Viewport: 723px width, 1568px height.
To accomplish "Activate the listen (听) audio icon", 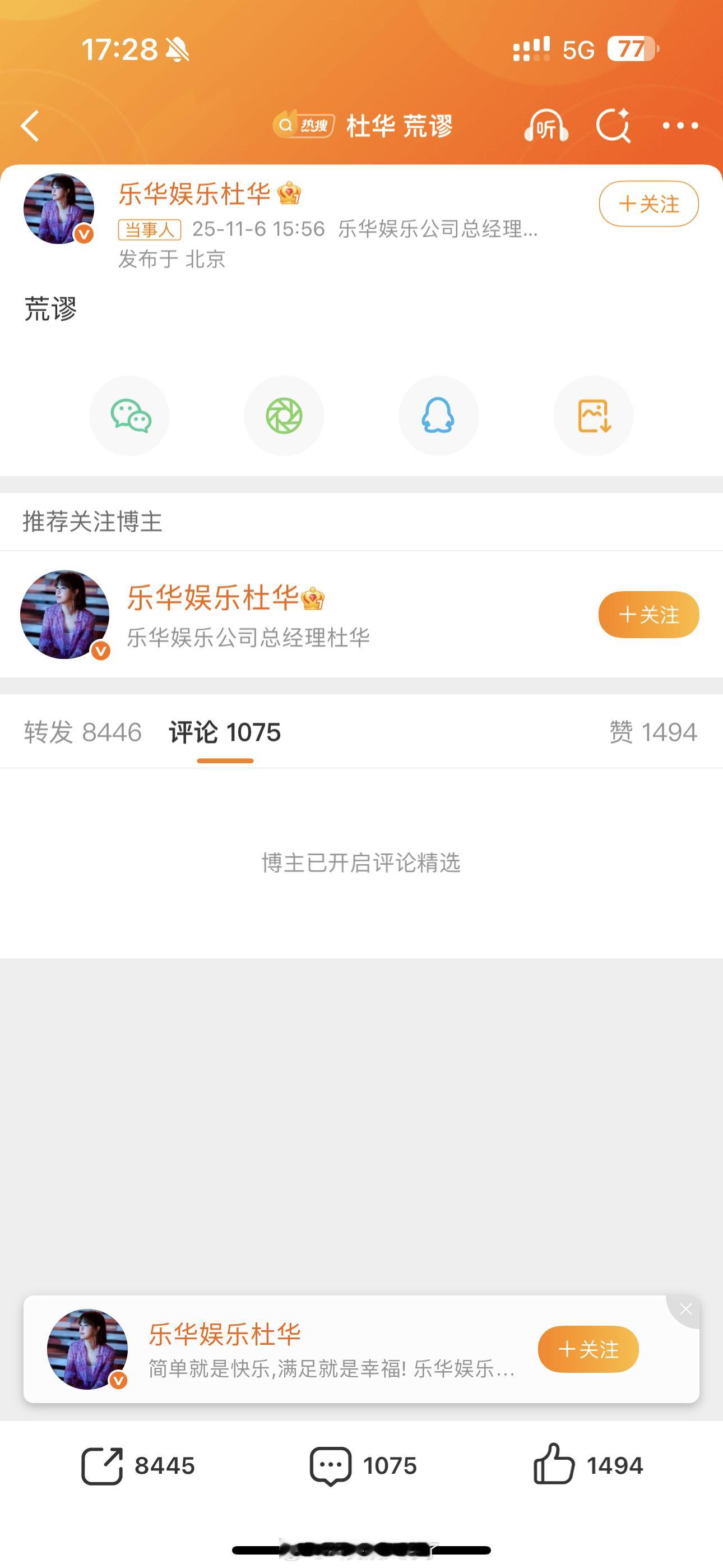I will 546,126.
